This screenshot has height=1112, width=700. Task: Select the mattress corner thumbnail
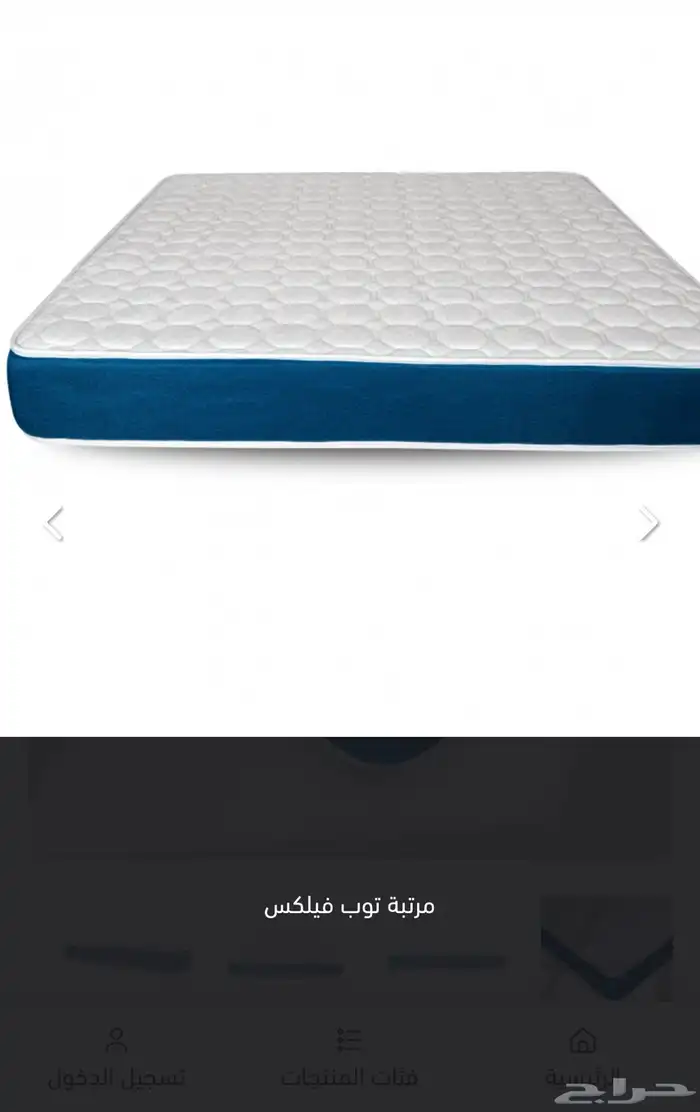click(x=606, y=948)
